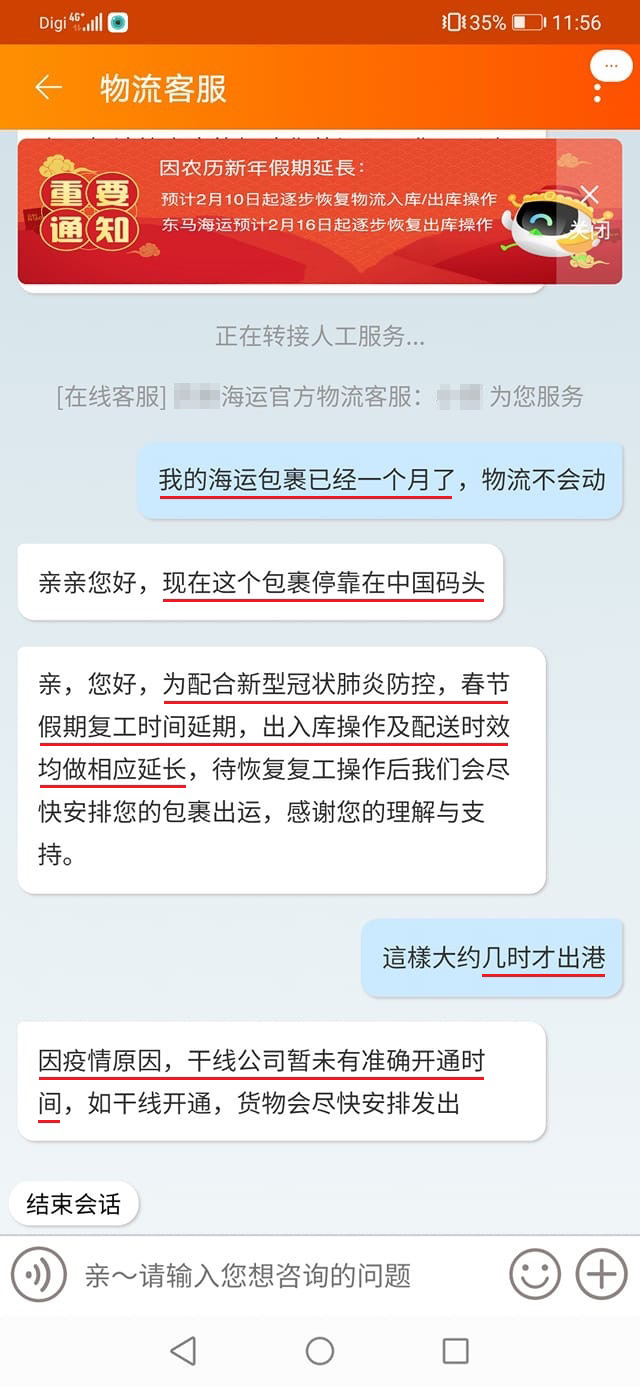The height and width of the screenshot is (1386, 640).
Task: Open system recent apps
Action: point(455,1351)
